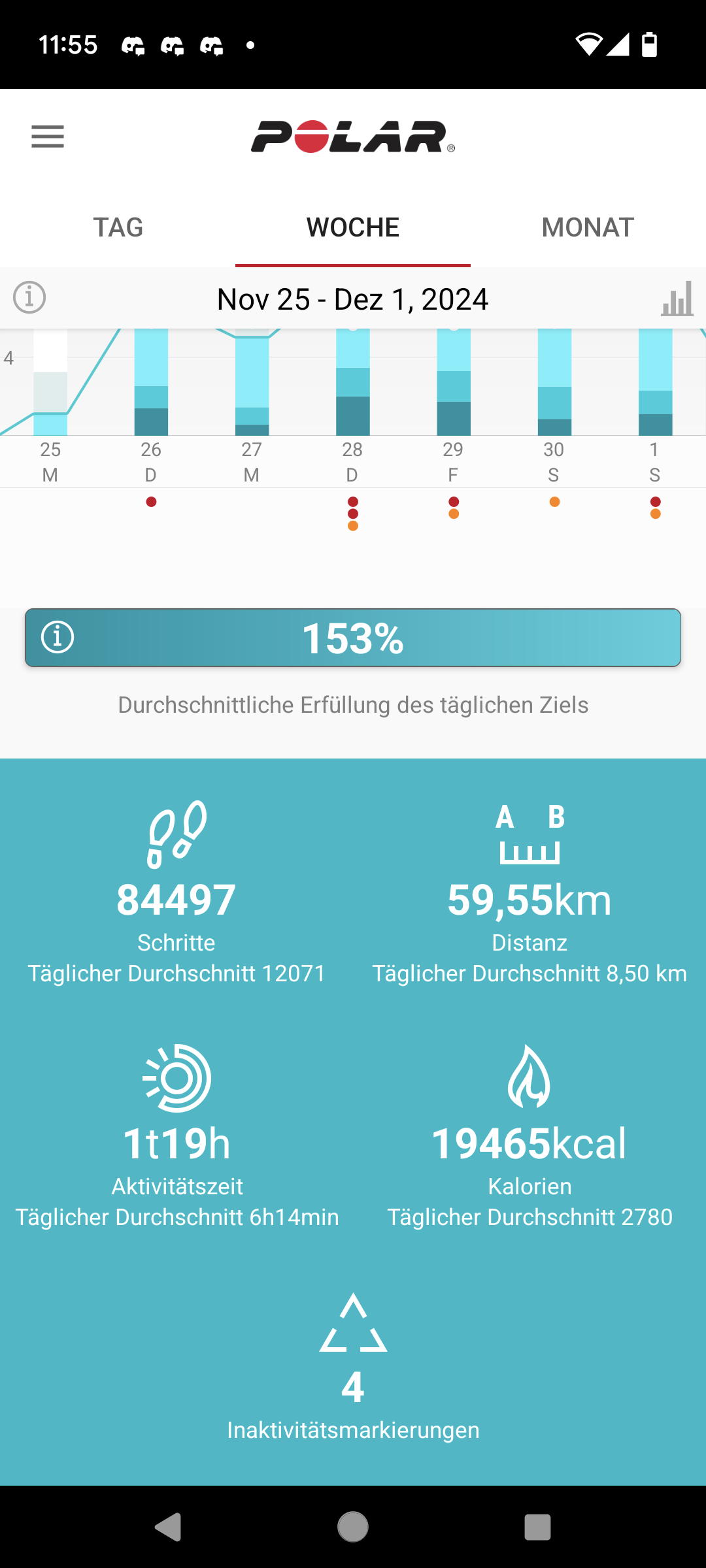This screenshot has height=1568, width=706.
Task: Toggle the bar chart view icon
Action: click(x=677, y=299)
